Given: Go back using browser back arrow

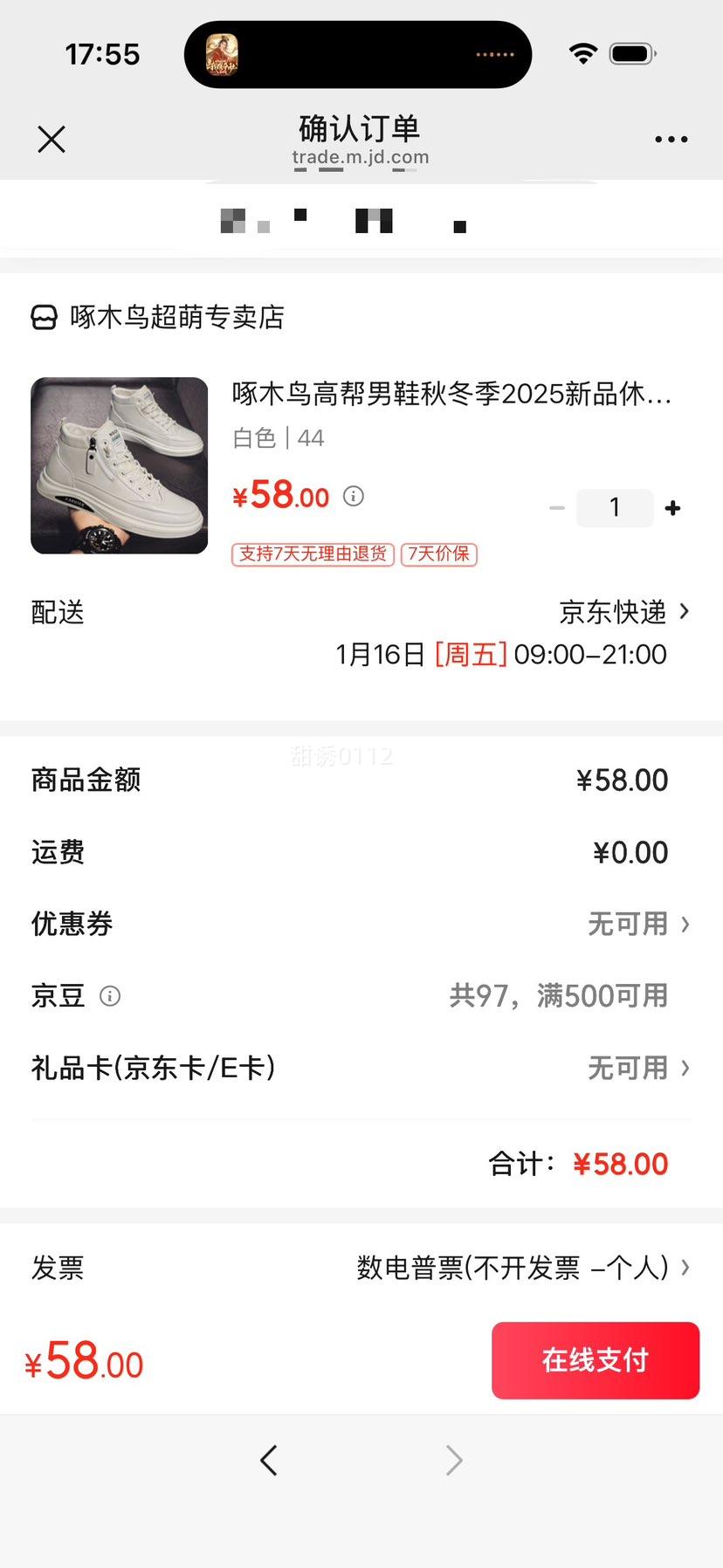Looking at the screenshot, I should pyautogui.click(x=269, y=1460).
